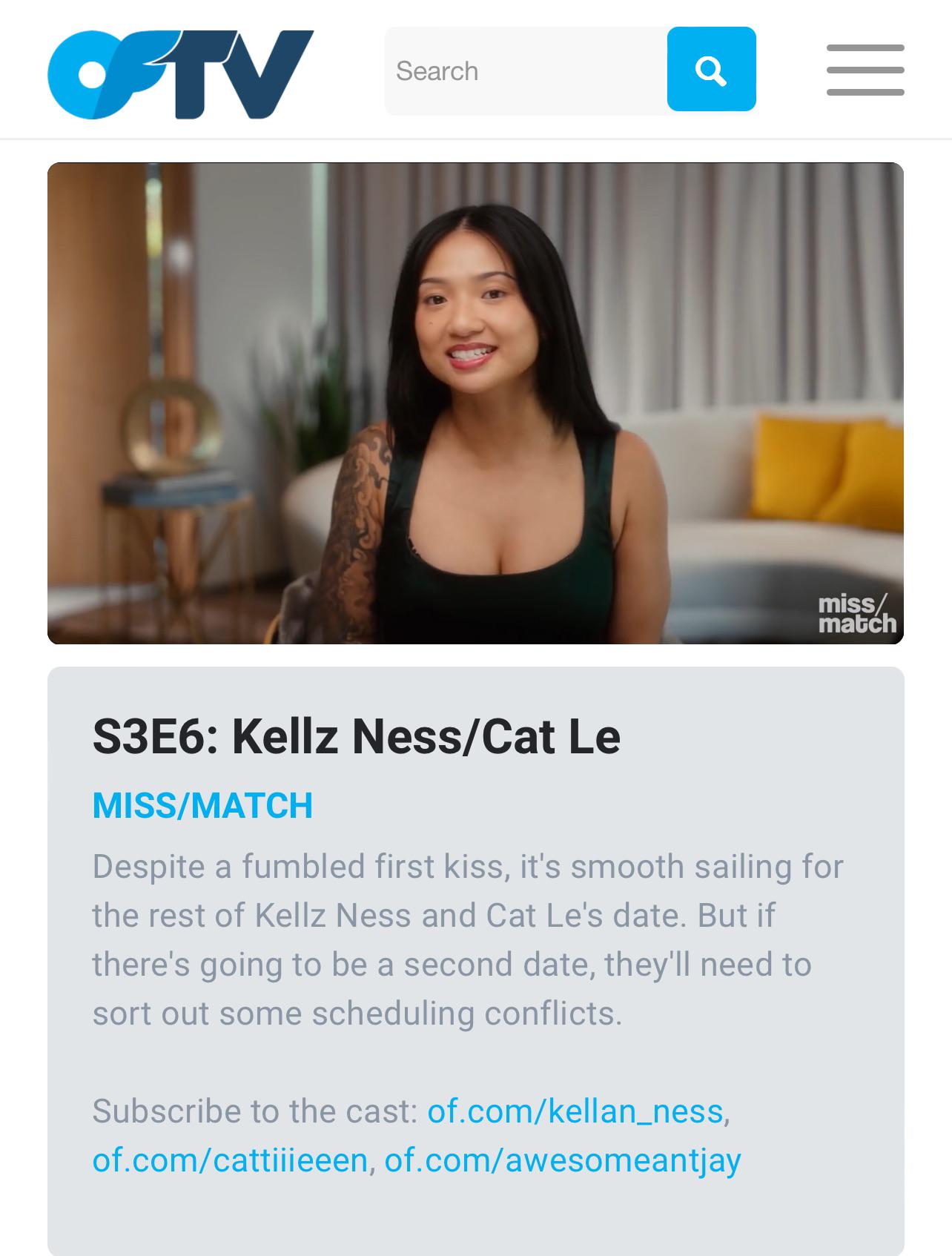Tap the OFTV logo to go home
The height and width of the screenshot is (1256, 952).
coord(180,74)
